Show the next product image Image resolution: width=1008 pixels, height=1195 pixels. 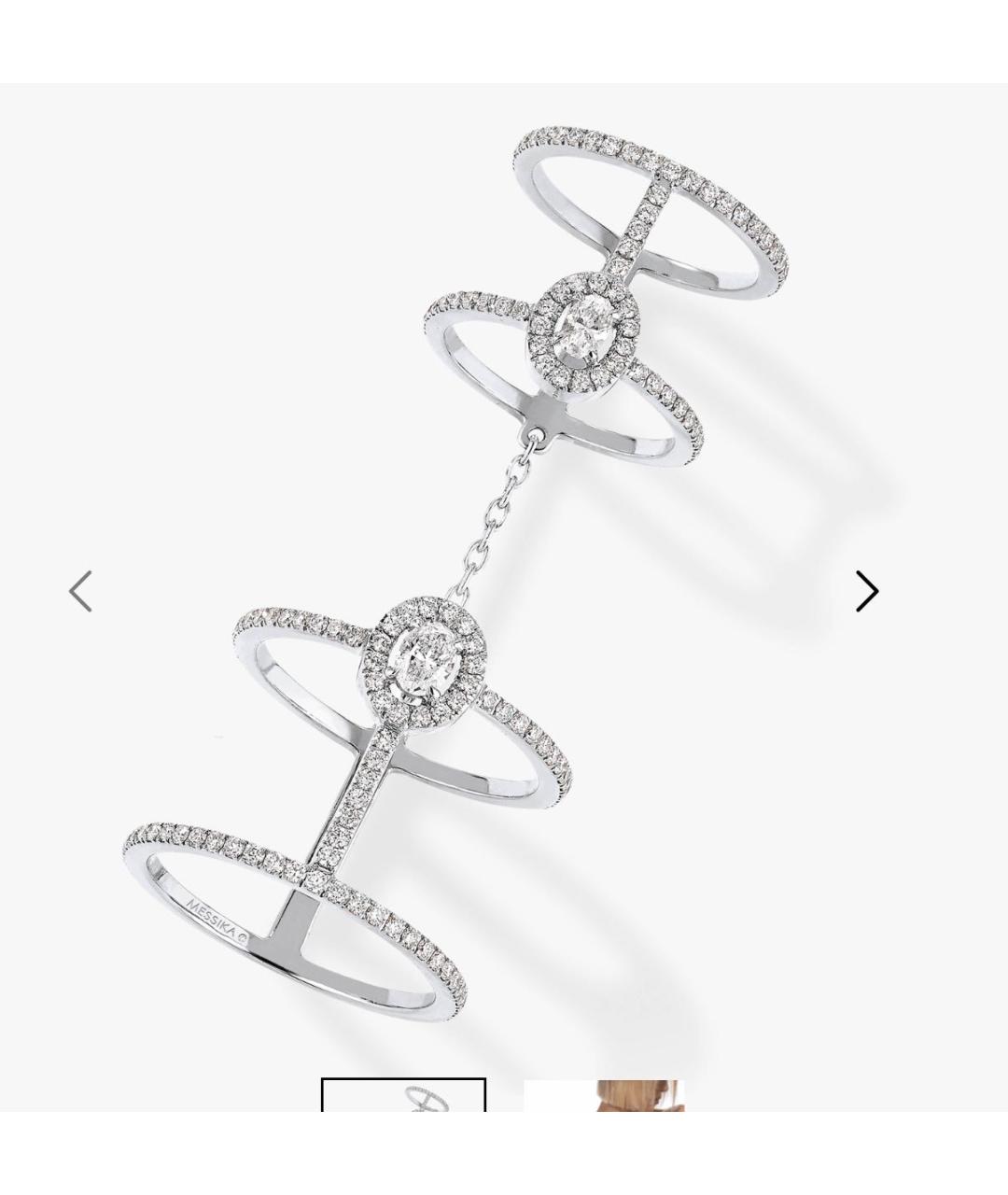(x=867, y=591)
